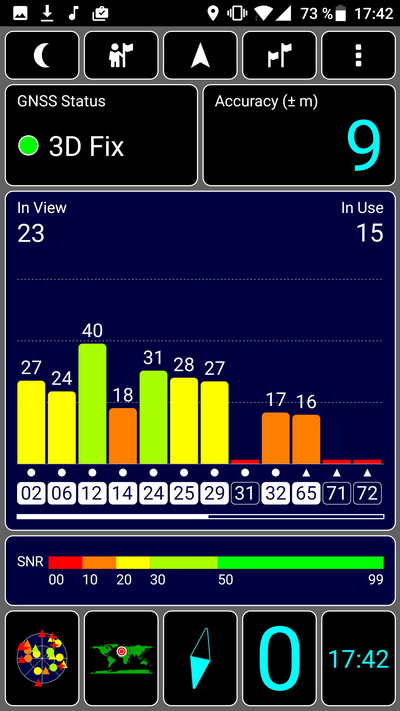Open the time tile showing 17:42
This screenshot has width=400, height=711.
pos(358,658)
